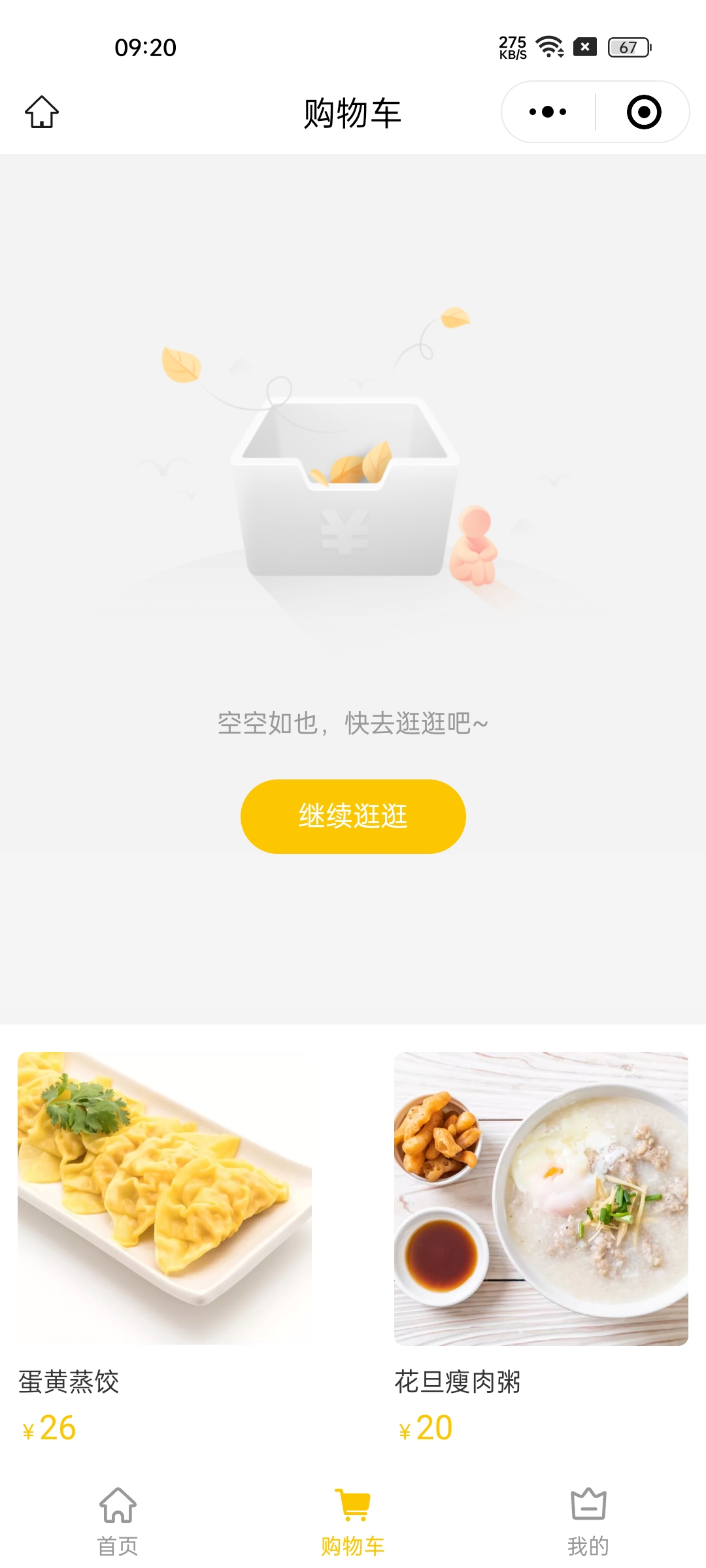Tap the 继续逛逛 button
Viewport: 706px width, 1568px height.
tap(353, 816)
